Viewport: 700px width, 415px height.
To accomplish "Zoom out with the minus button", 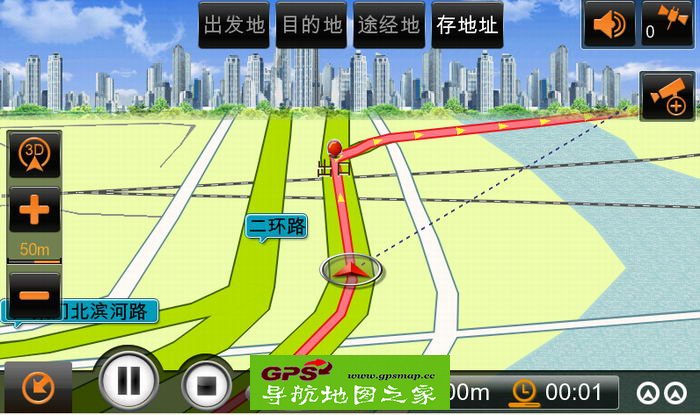I will pyautogui.click(x=34, y=294).
